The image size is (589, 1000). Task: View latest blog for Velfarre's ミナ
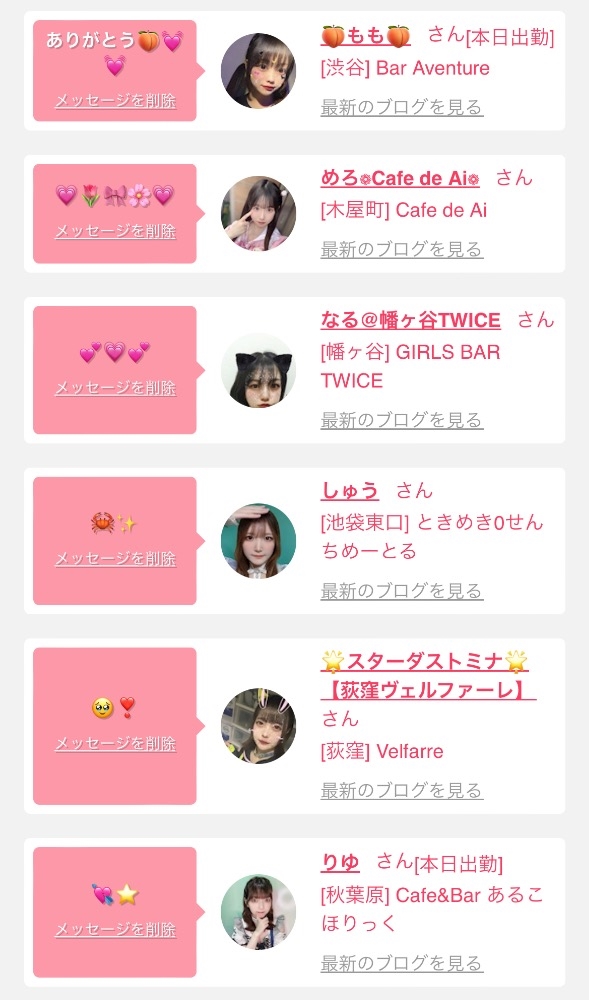(x=402, y=791)
